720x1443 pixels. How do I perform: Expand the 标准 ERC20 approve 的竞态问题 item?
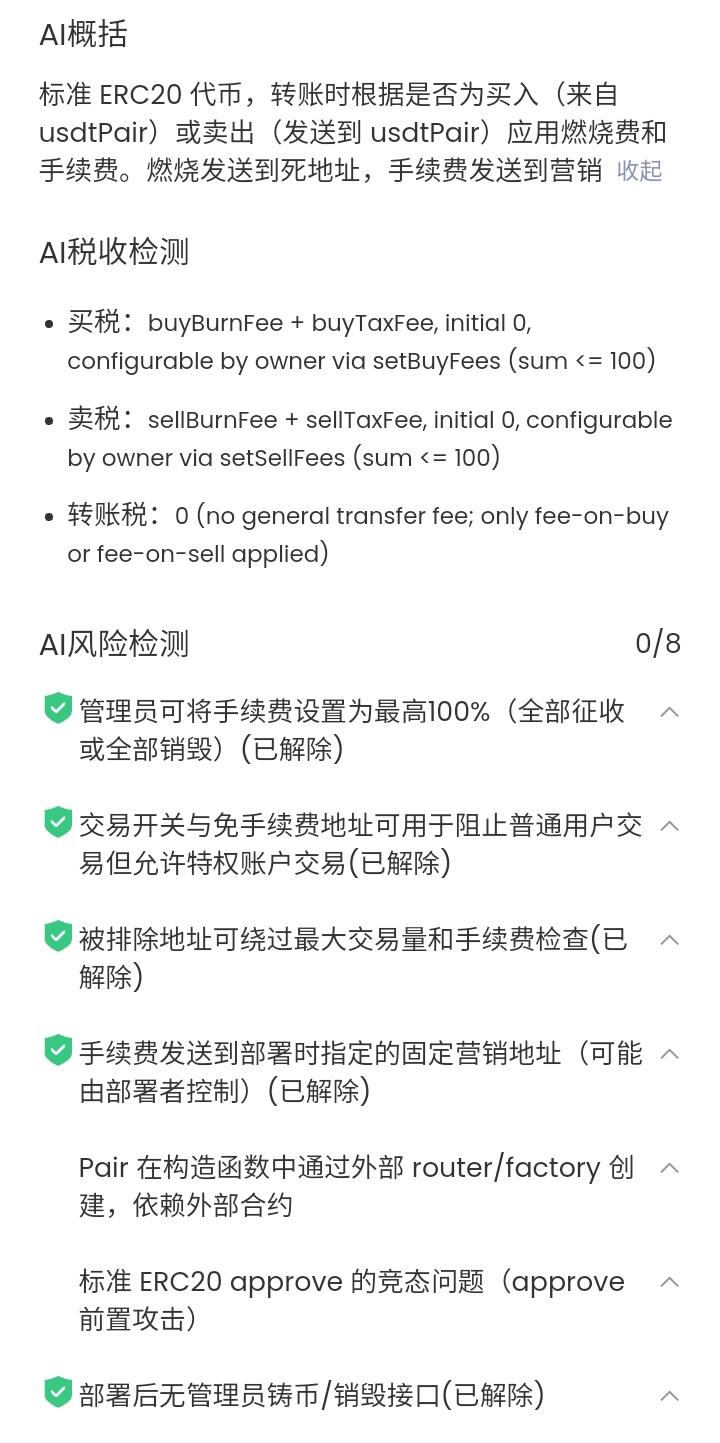[x=669, y=1282]
